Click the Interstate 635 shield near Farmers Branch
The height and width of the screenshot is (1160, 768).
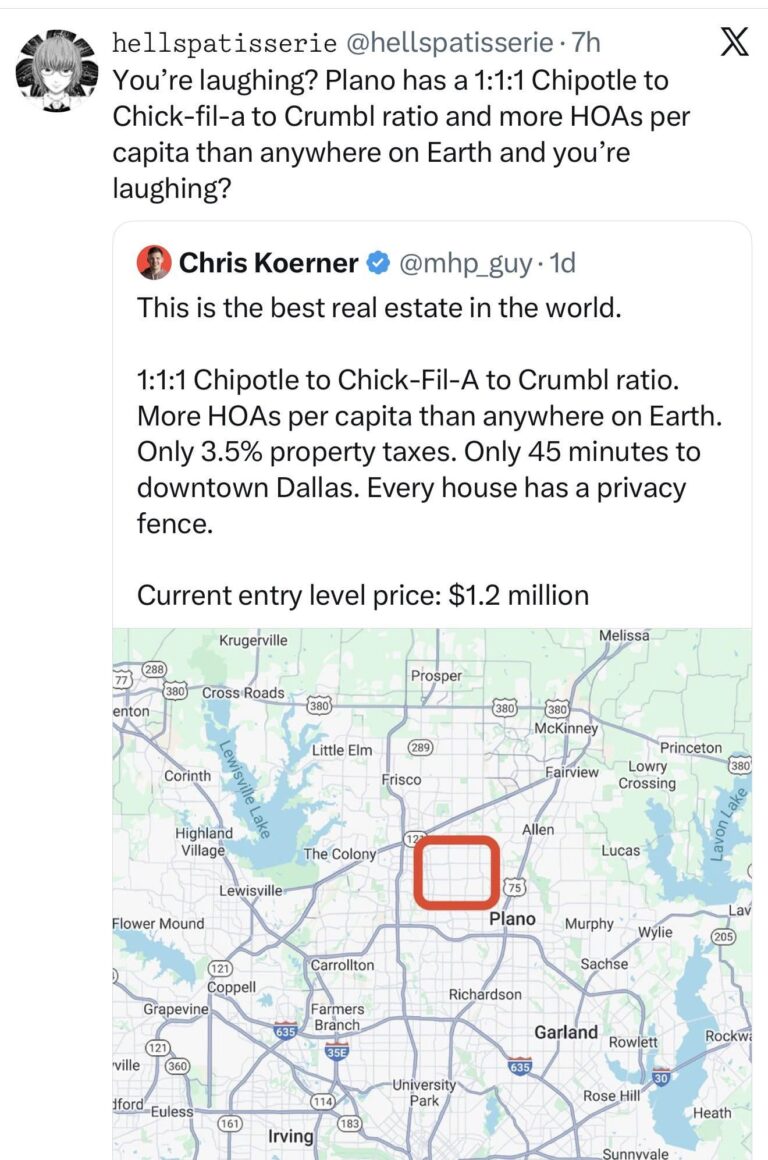coord(284,1027)
